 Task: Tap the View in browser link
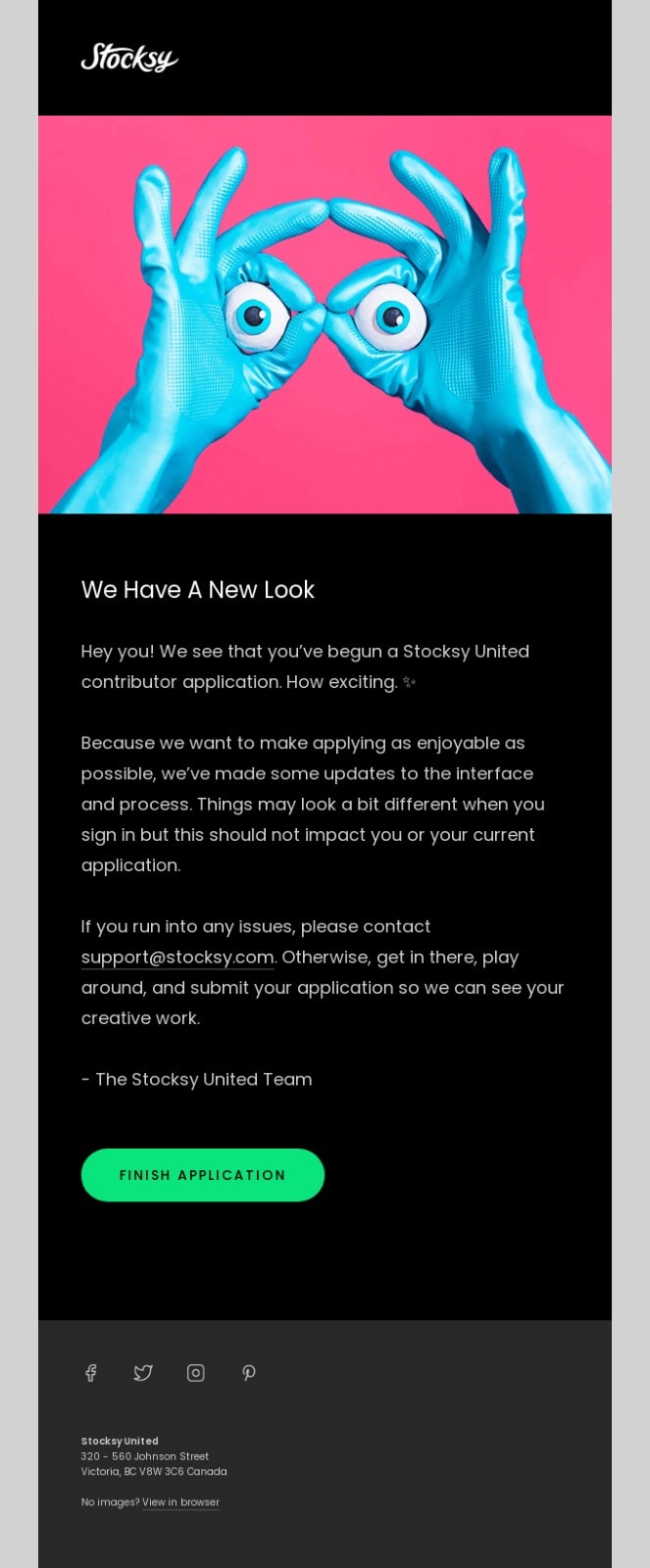coord(180,1502)
